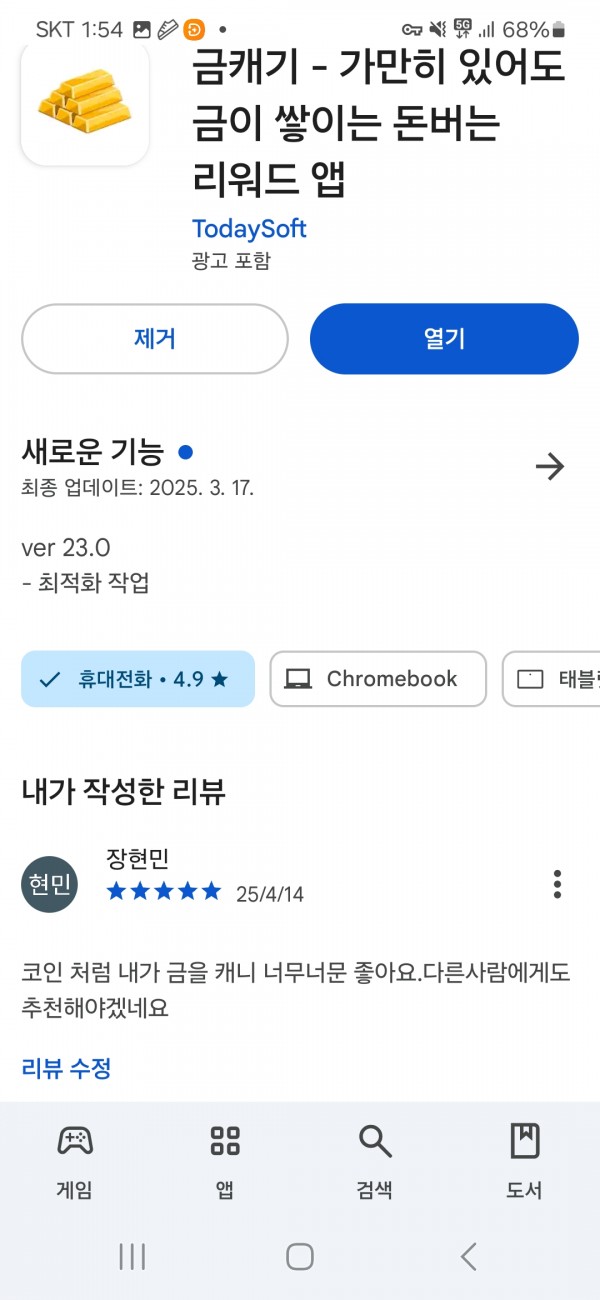600x1300 pixels.
Task: Select the 태블릿 device chip
Action: (x=551, y=679)
